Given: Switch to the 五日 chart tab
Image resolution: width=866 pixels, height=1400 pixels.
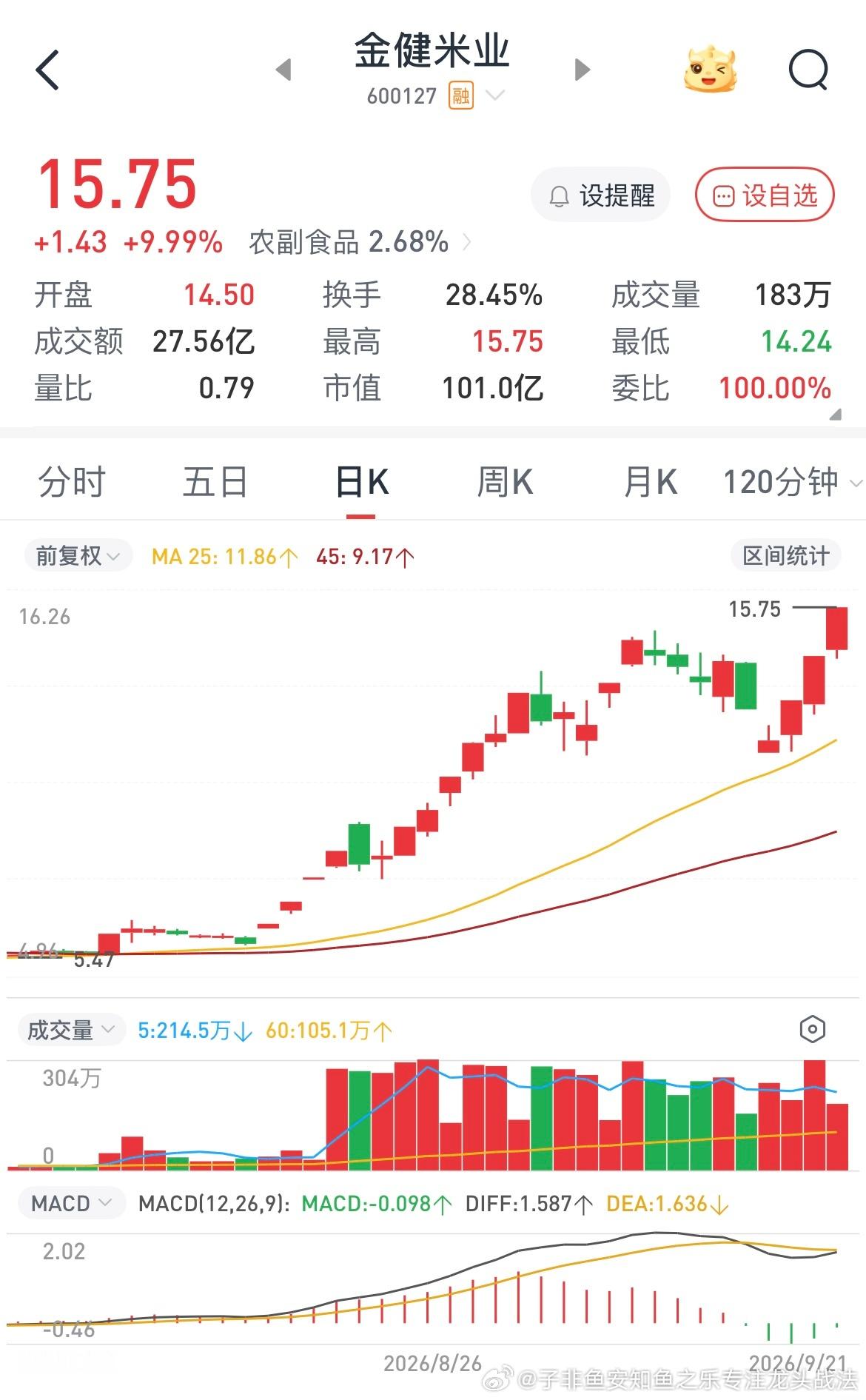Looking at the screenshot, I should click(215, 482).
